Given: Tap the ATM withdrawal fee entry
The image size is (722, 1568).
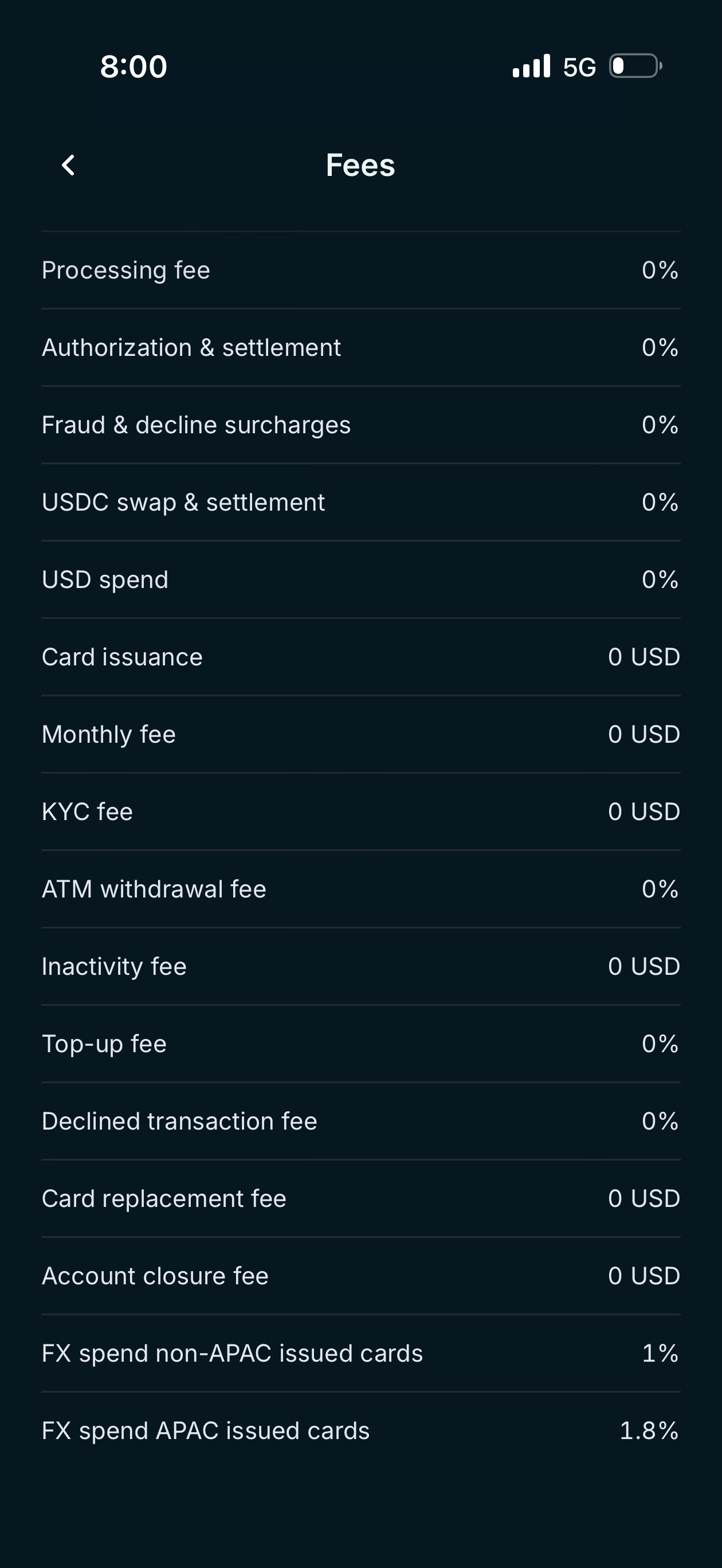Looking at the screenshot, I should tap(360, 888).
